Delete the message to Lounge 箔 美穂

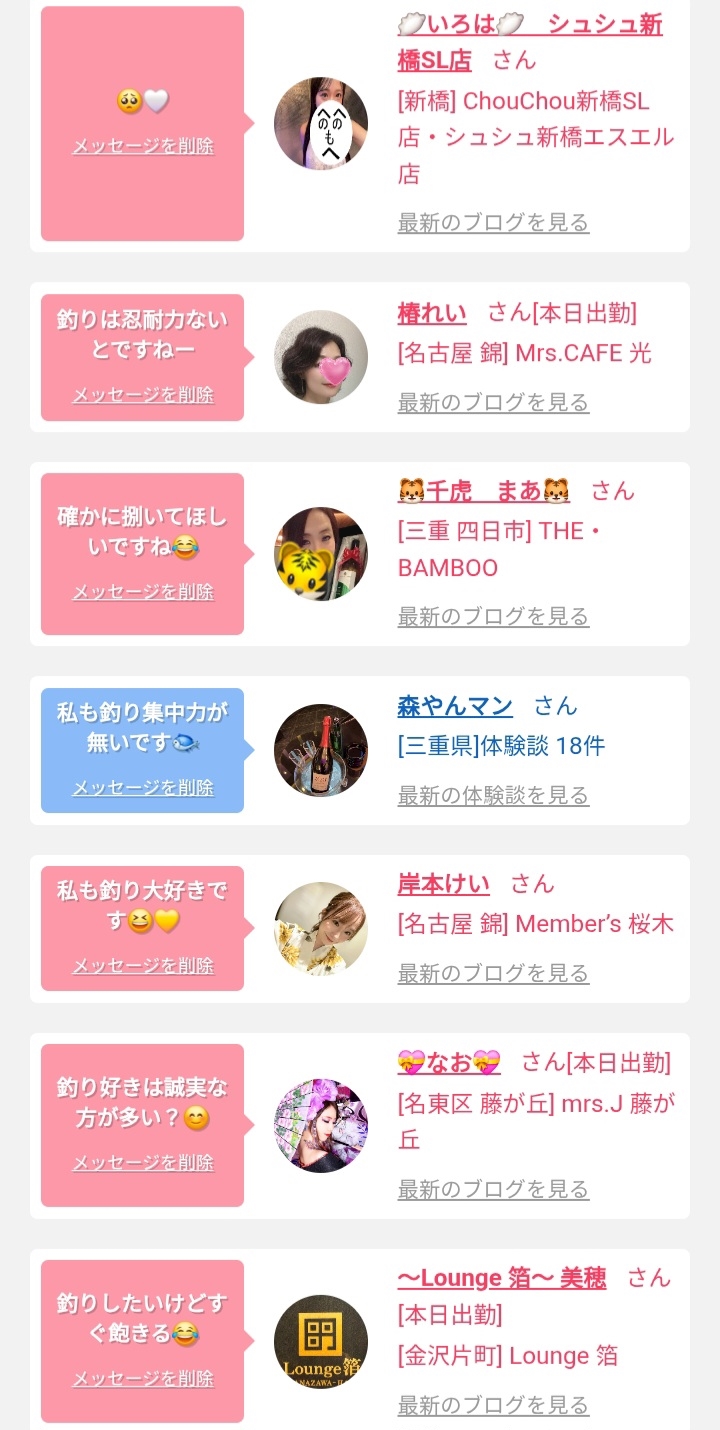143,1379
